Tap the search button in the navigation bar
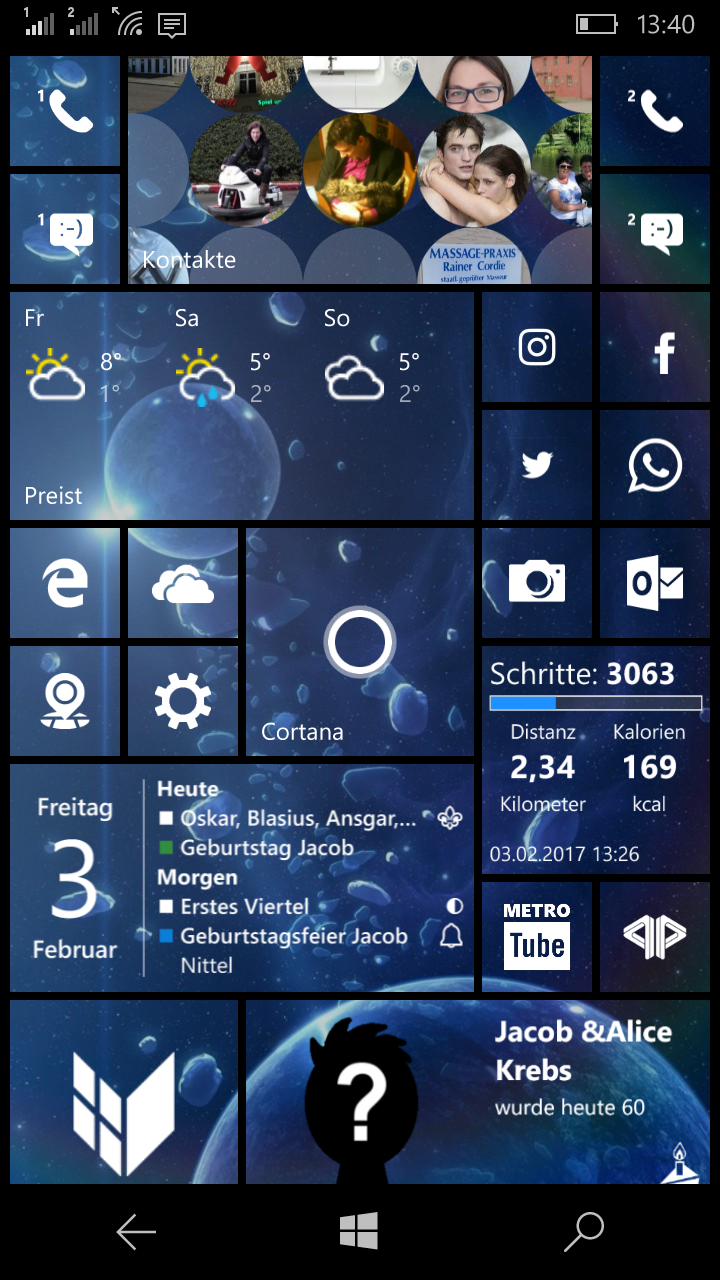This screenshot has width=720, height=1280. [584, 1232]
